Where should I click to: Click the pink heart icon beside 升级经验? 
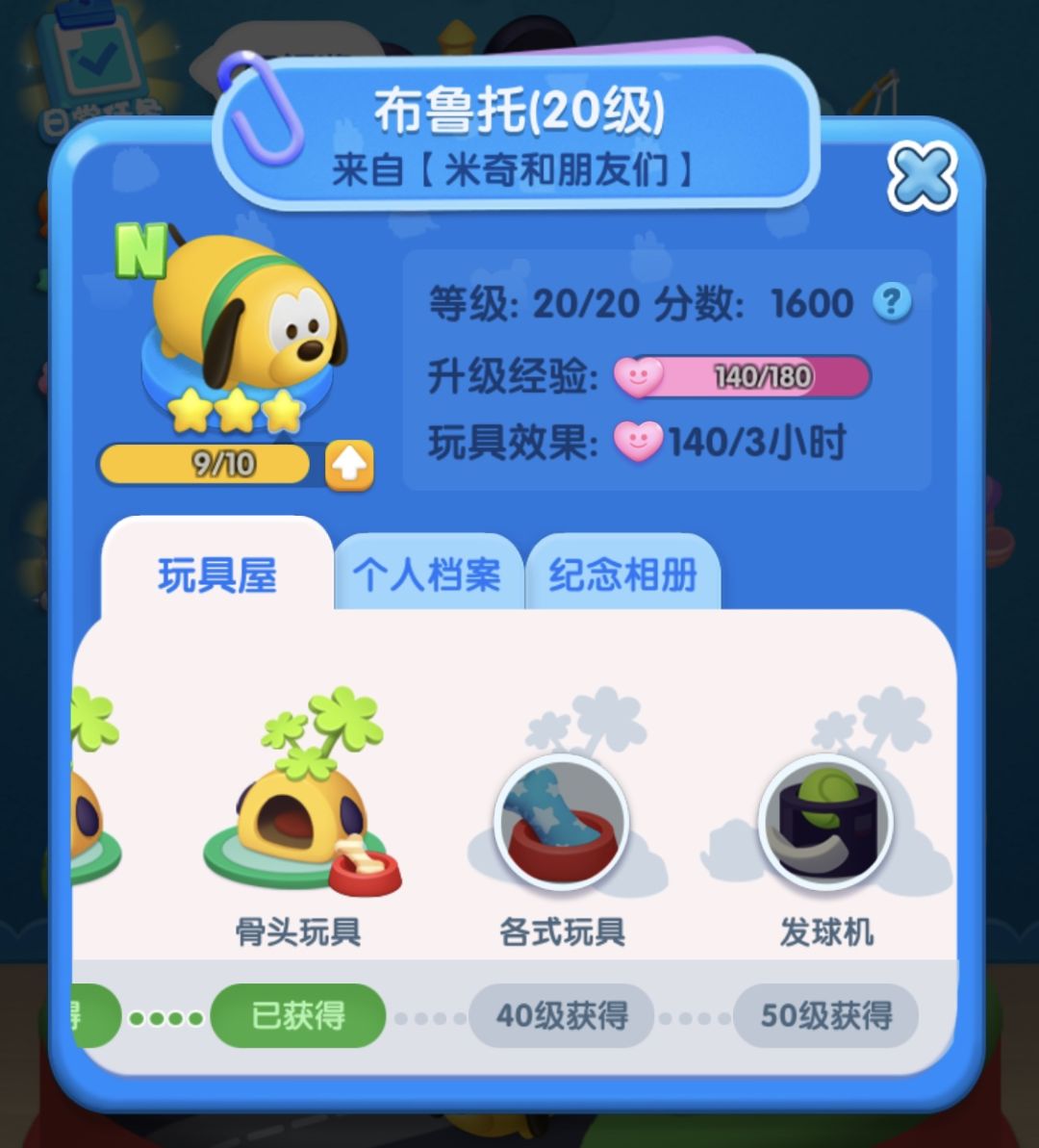coord(635,378)
